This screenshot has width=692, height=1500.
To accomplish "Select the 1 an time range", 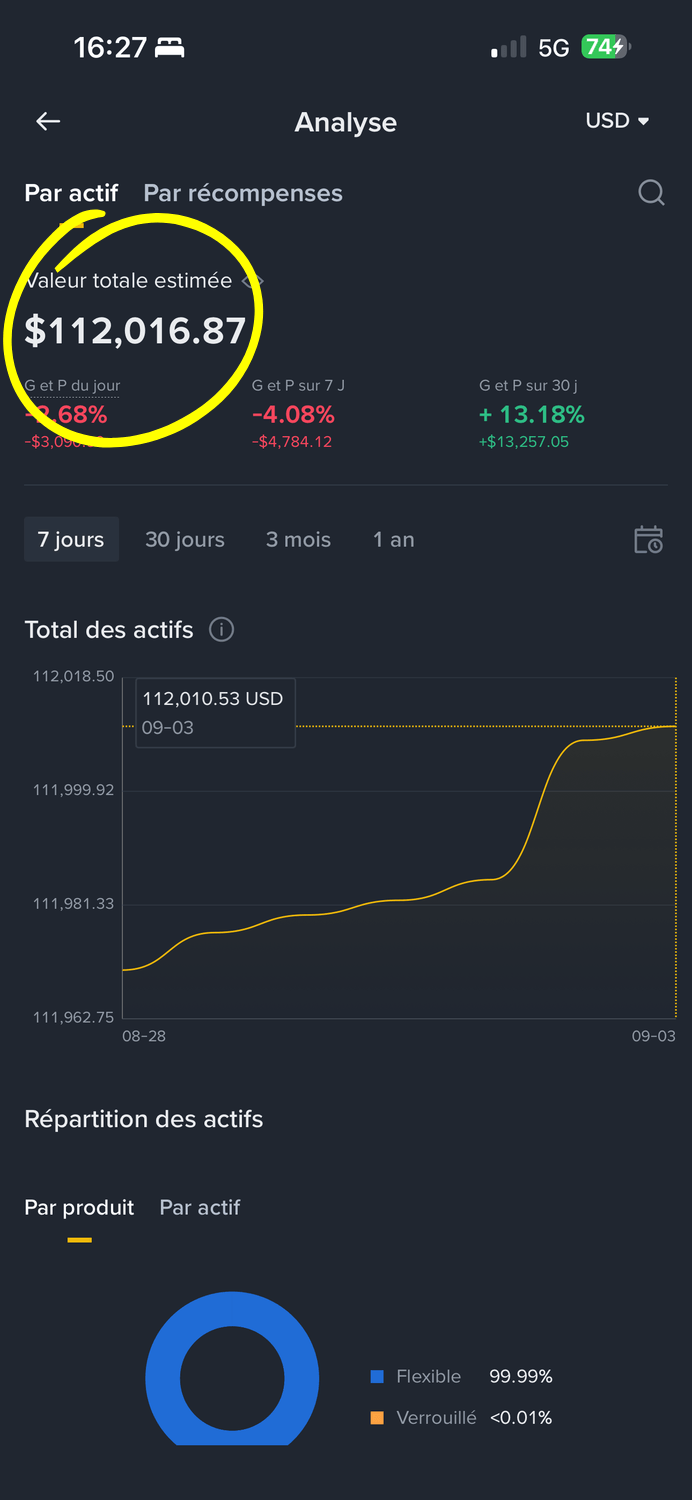I will click(x=393, y=540).
